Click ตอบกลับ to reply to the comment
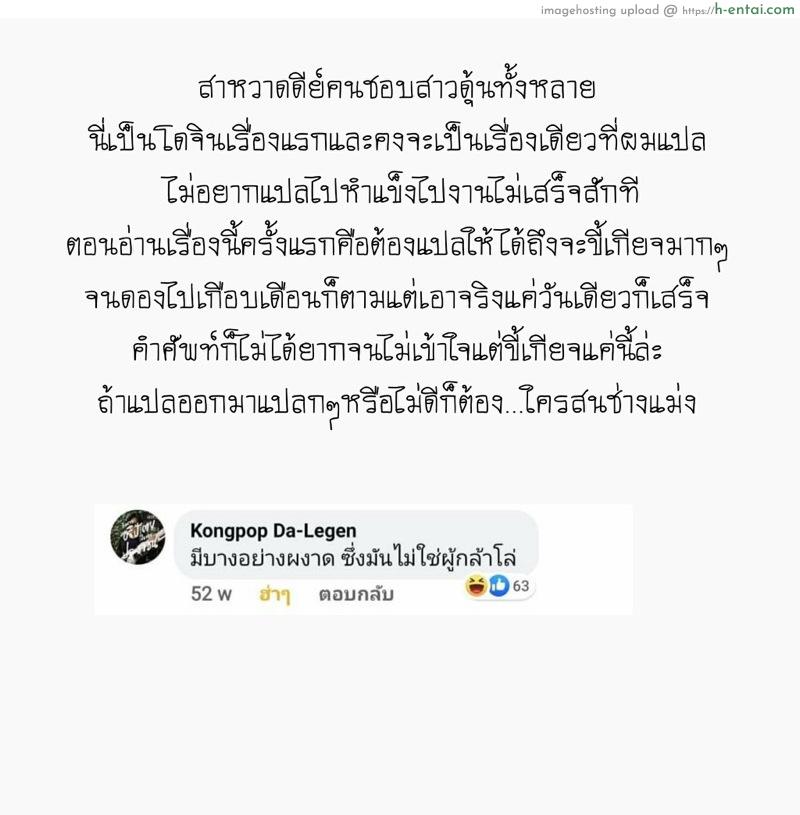 [x=356, y=592]
